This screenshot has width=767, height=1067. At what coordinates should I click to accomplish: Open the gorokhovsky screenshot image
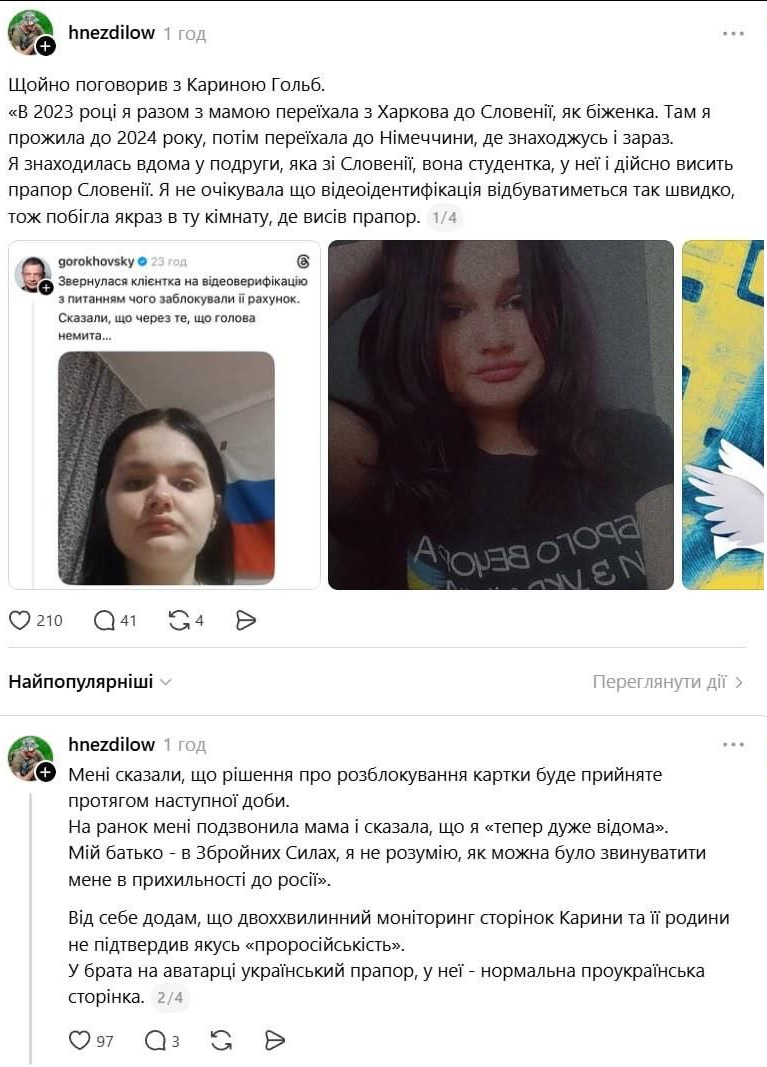(165, 414)
